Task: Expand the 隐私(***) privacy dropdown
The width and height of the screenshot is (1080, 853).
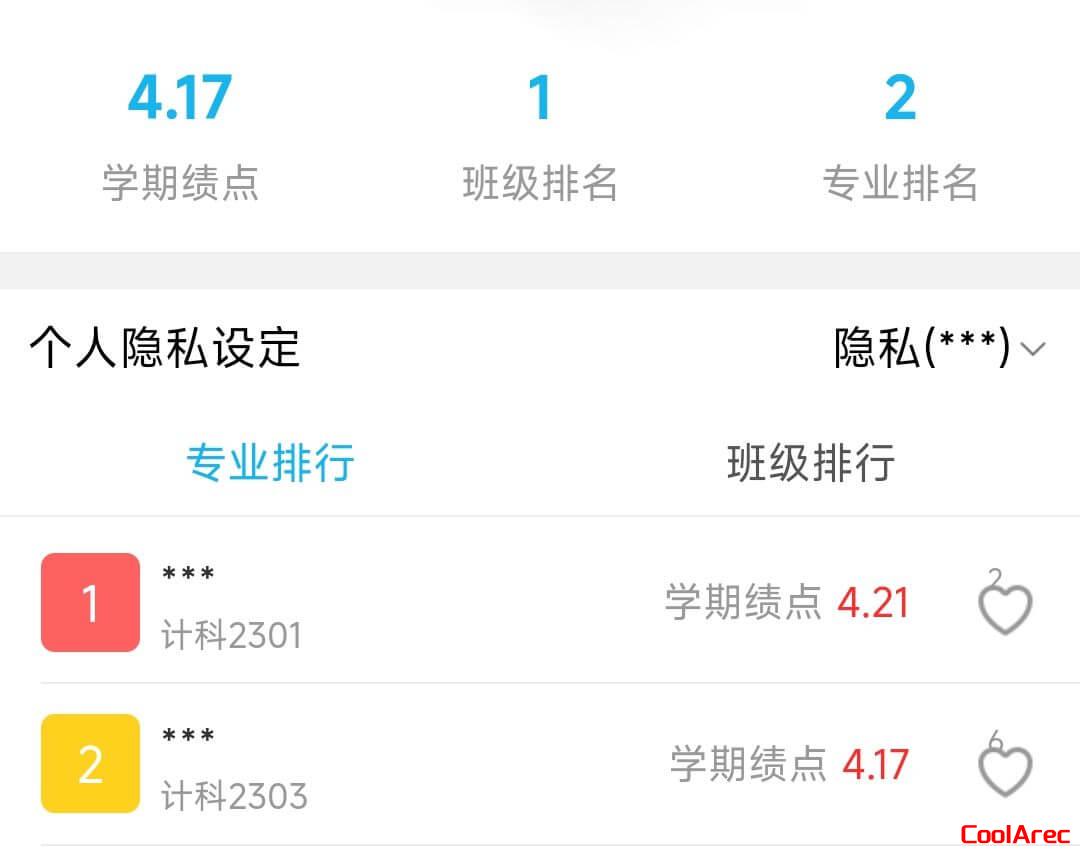Action: tap(938, 349)
